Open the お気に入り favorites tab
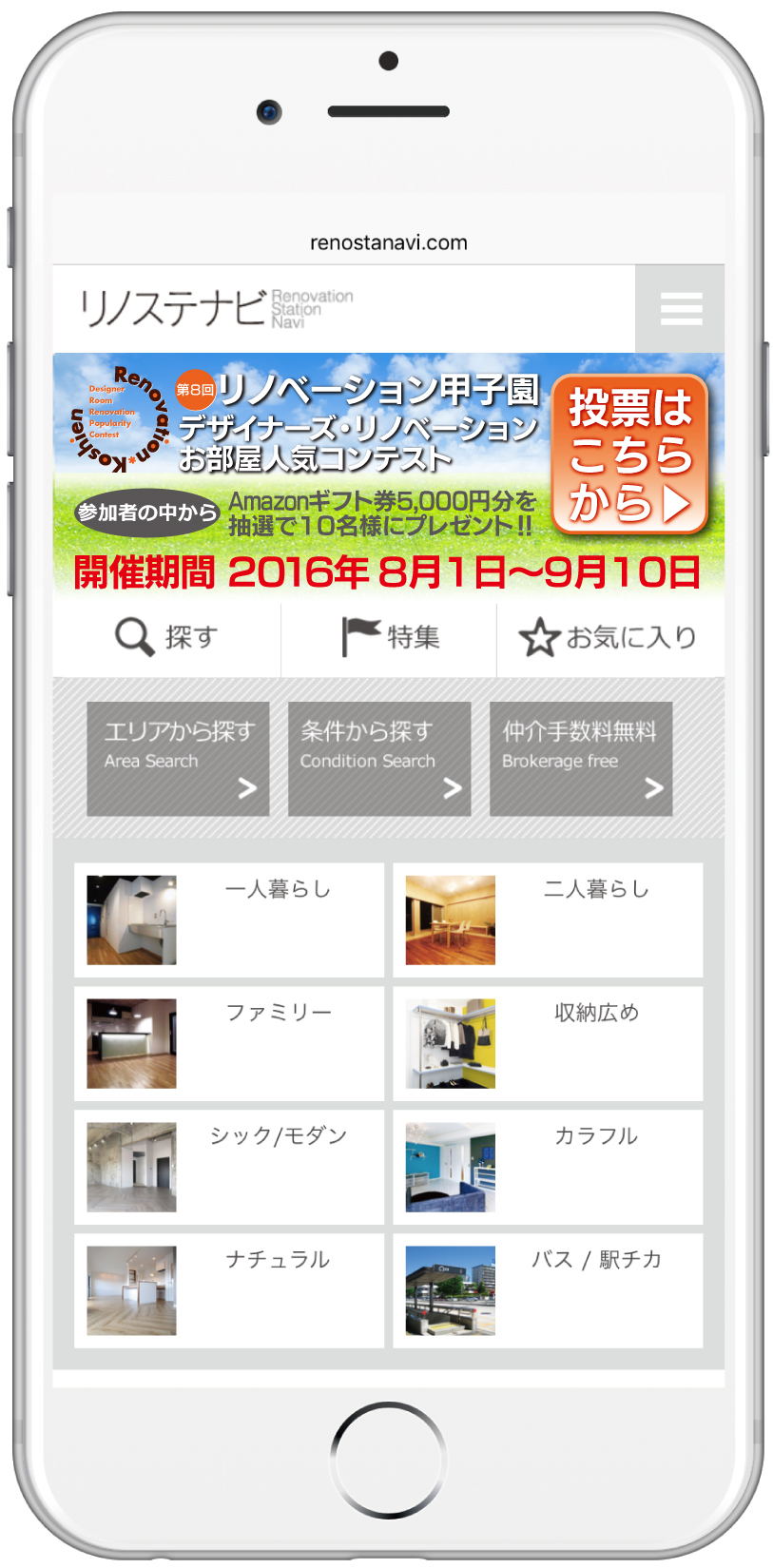This screenshot has width=773, height=1568. point(610,637)
